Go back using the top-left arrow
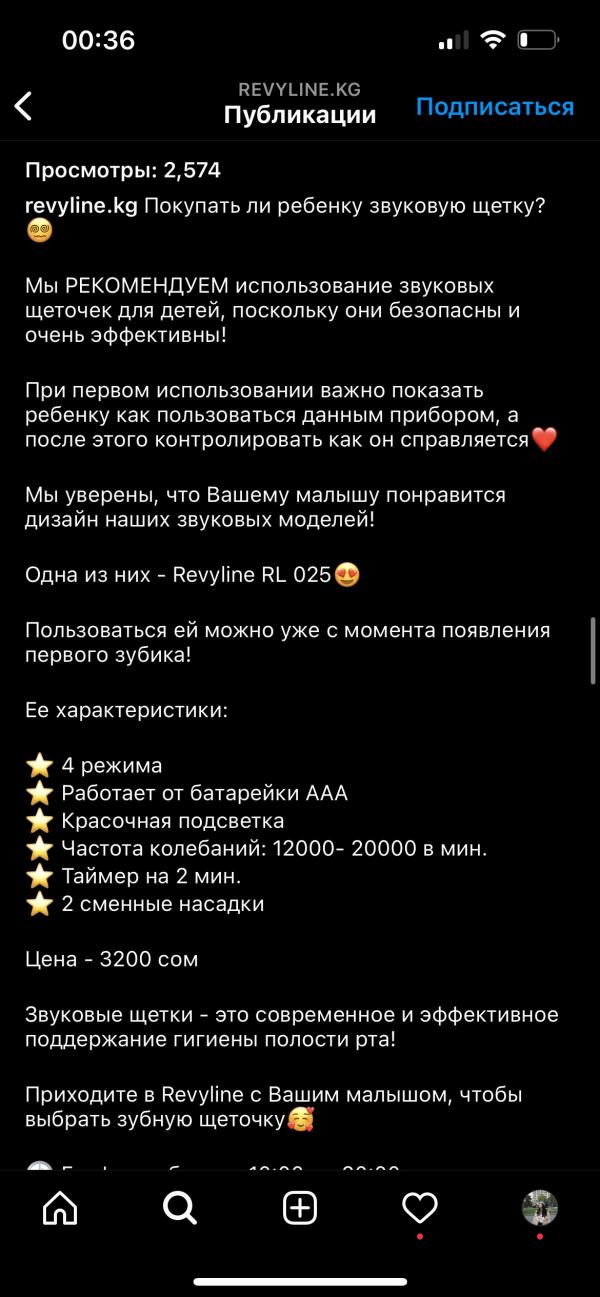 [24, 106]
